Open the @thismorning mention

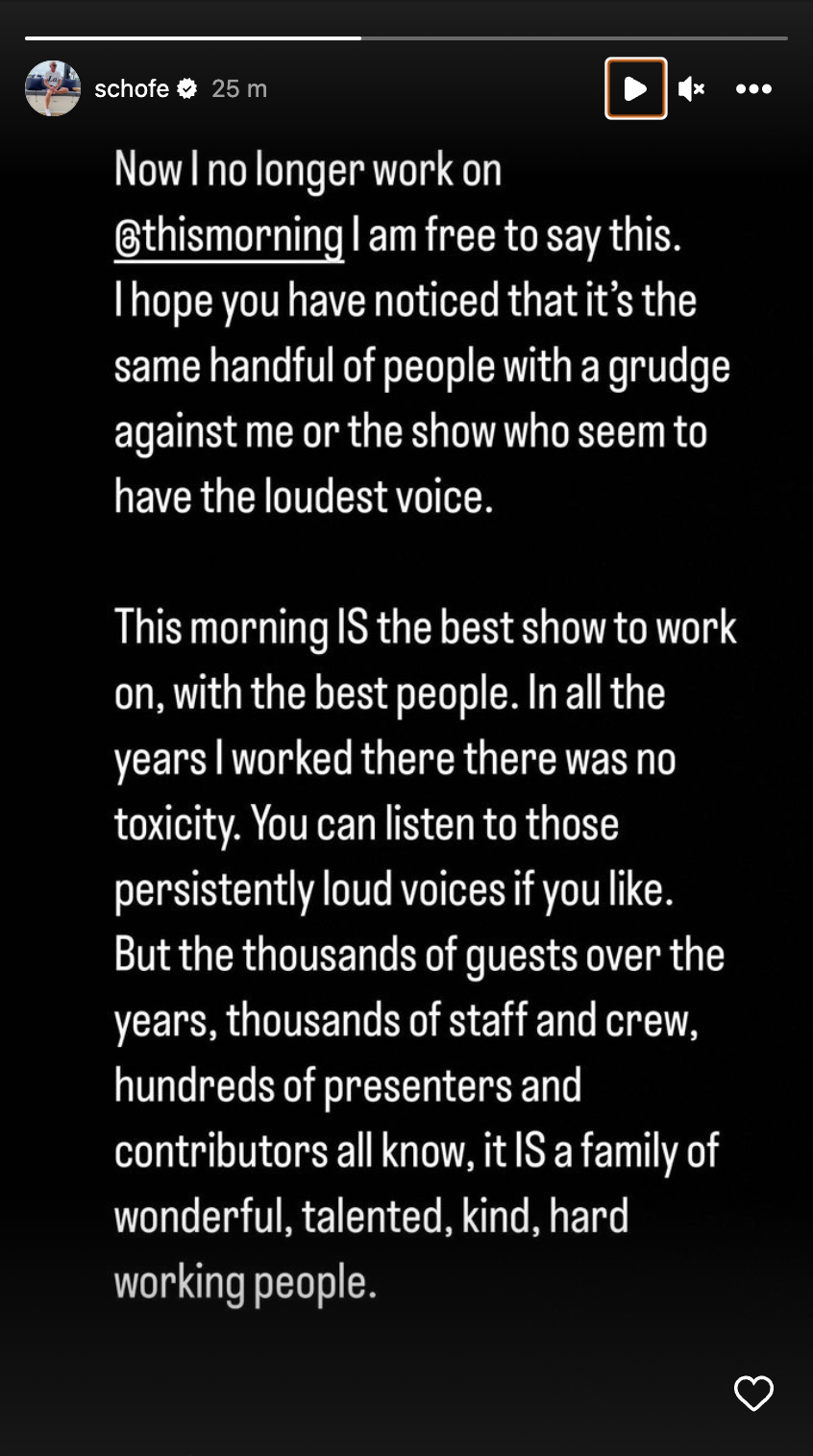pos(229,235)
